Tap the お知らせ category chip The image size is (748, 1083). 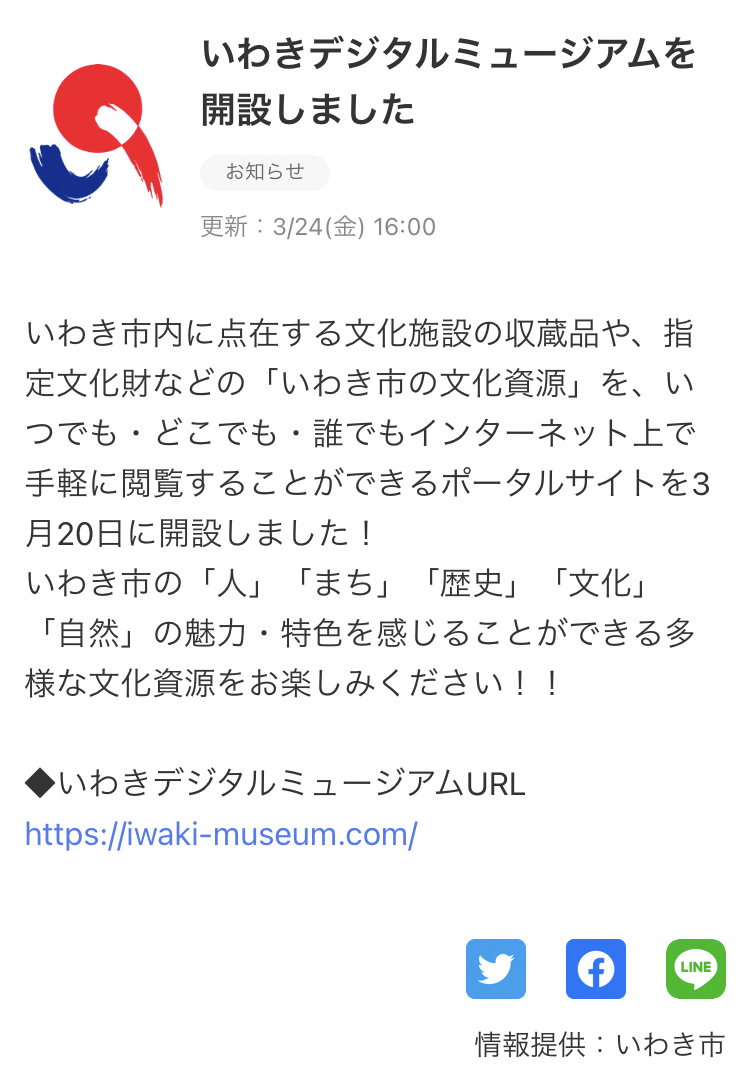pos(265,172)
